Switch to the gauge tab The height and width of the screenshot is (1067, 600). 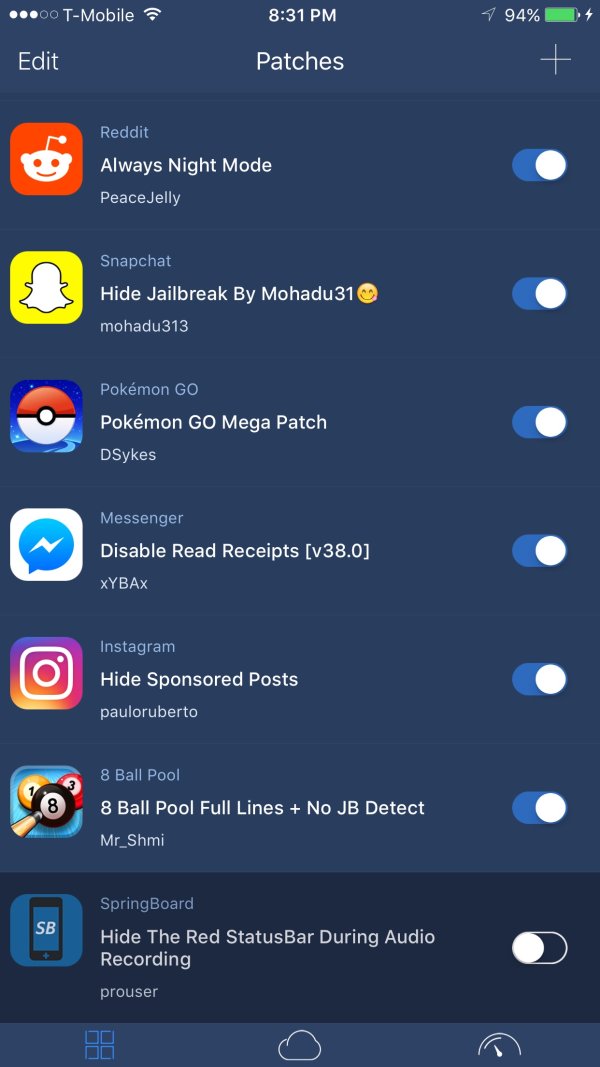click(x=499, y=1045)
